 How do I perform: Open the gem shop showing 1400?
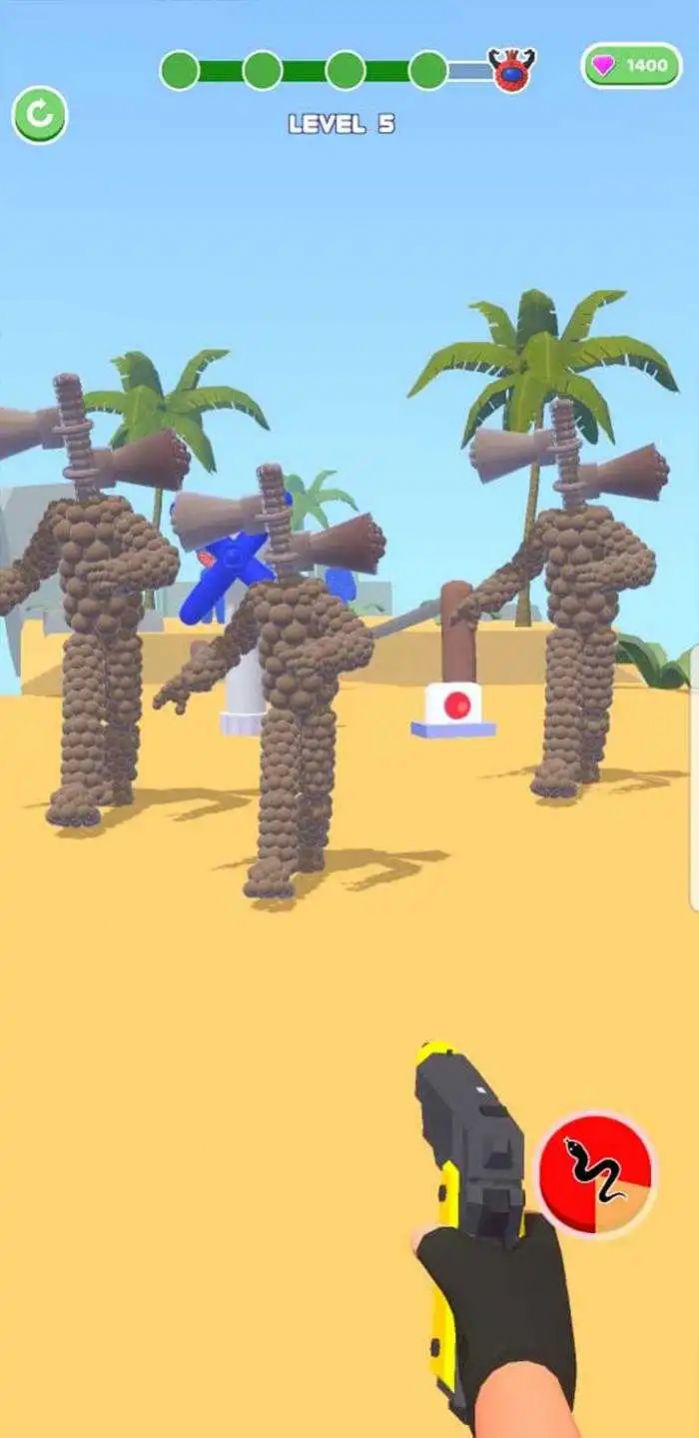point(631,66)
